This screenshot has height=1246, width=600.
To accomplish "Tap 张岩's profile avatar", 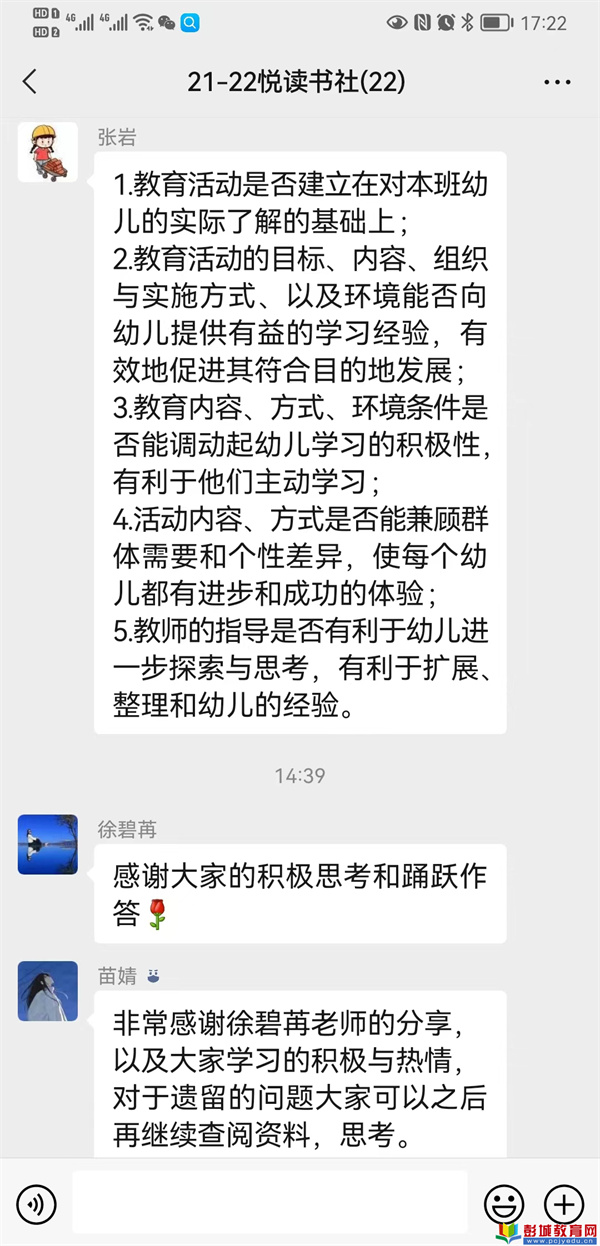I will [x=47, y=152].
